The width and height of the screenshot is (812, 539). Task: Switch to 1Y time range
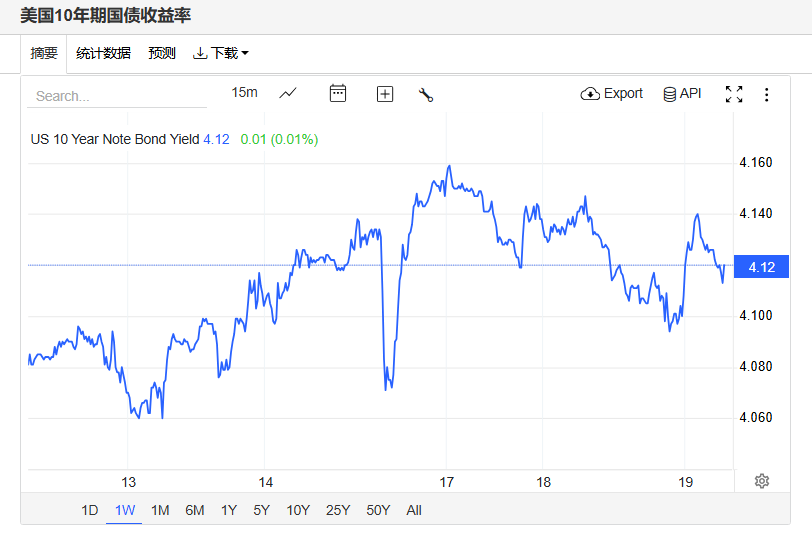pos(229,510)
